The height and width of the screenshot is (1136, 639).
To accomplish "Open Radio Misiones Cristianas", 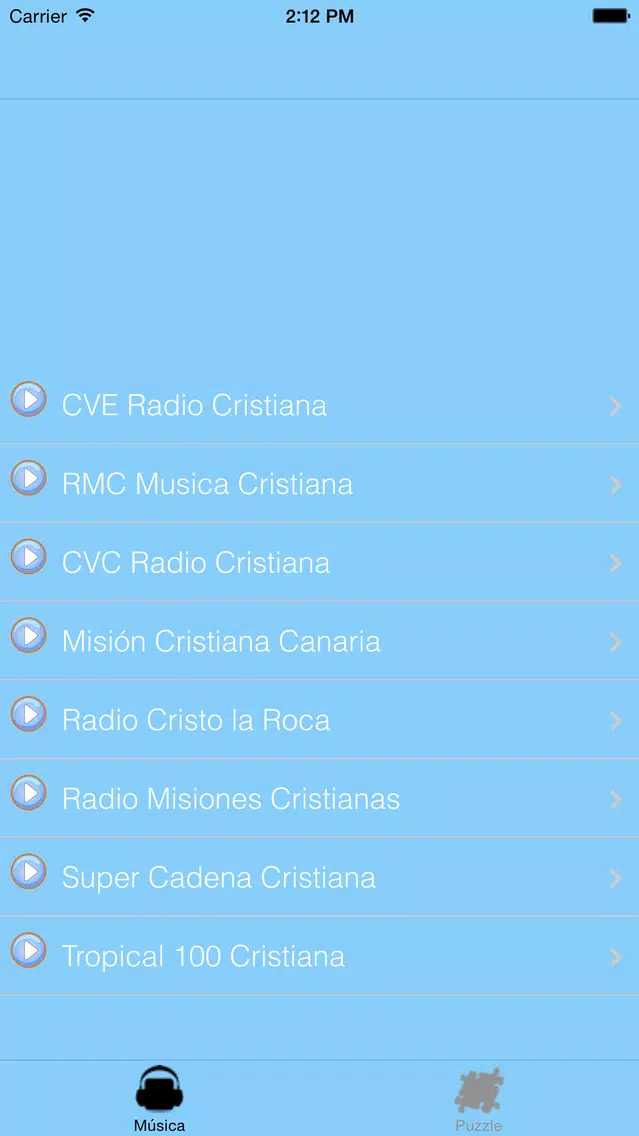I will click(x=320, y=798).
